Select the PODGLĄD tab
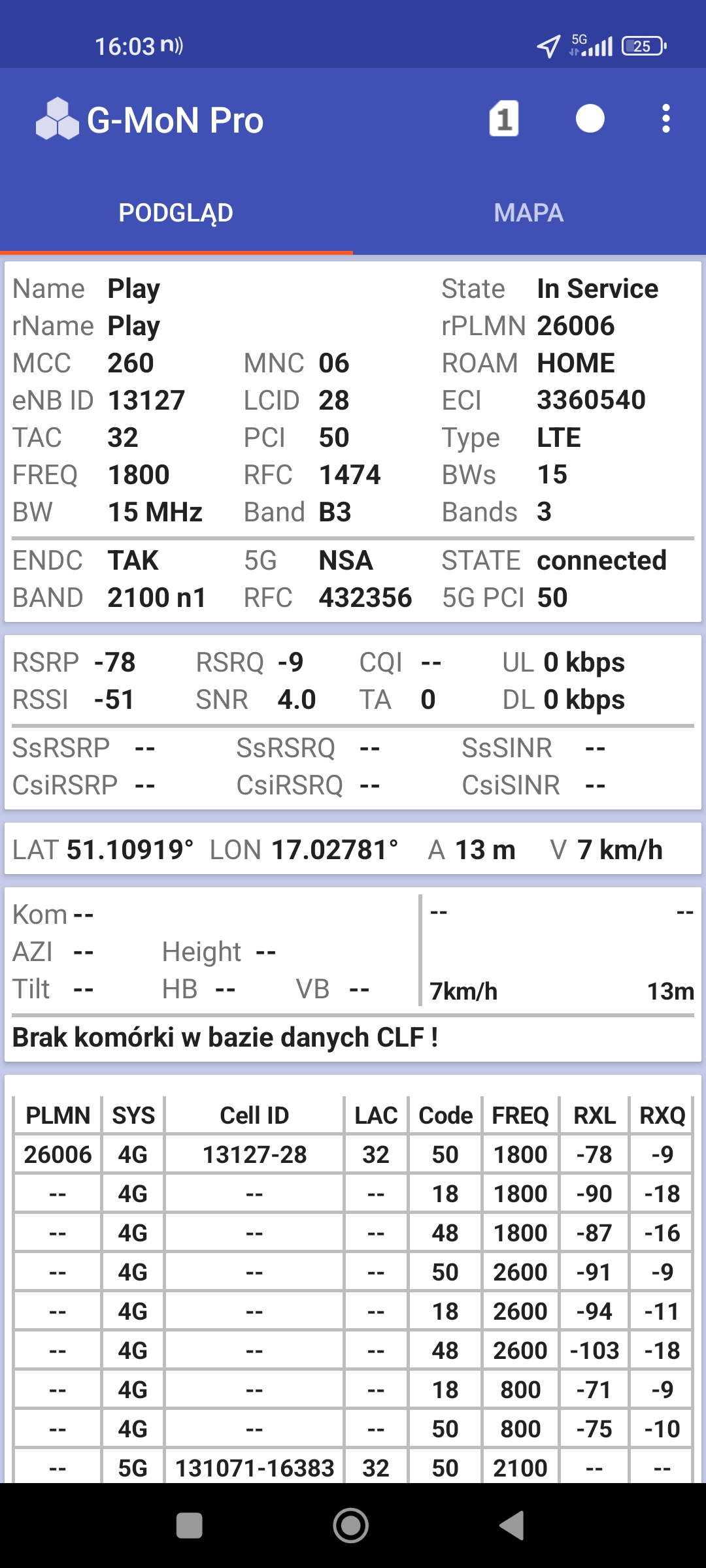The width and height of the screenshot is (706, 1568). click(176, 213)
